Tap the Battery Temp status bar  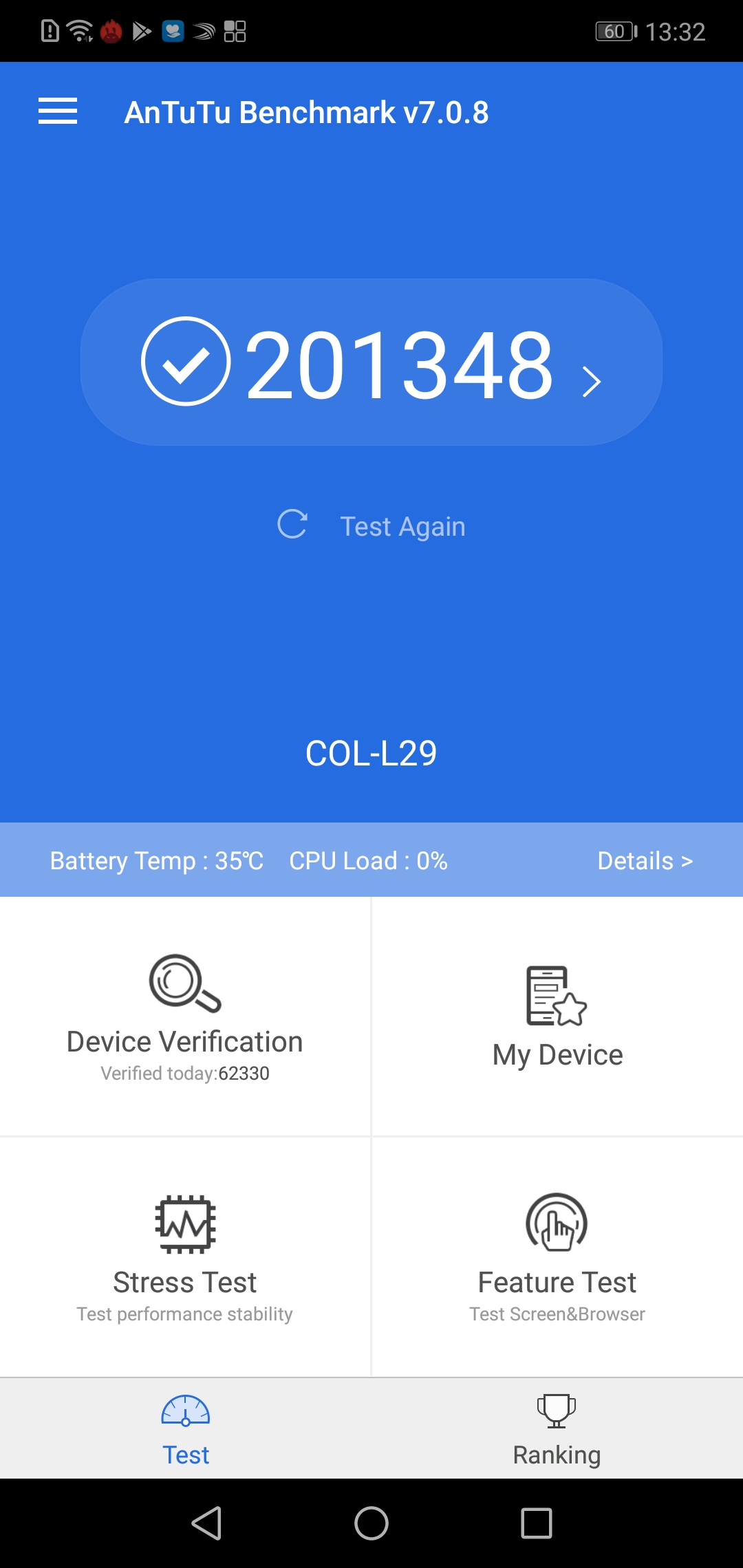[156, 860]
